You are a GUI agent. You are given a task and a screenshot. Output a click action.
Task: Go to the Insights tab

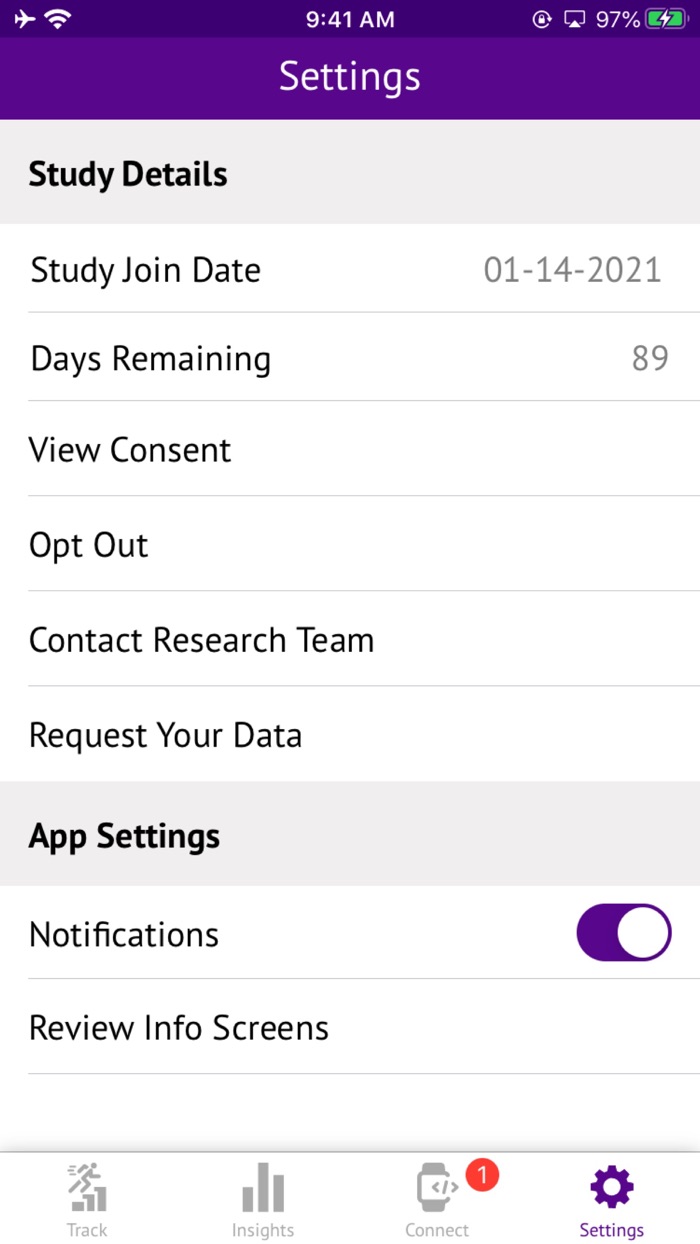point(263,1199)
